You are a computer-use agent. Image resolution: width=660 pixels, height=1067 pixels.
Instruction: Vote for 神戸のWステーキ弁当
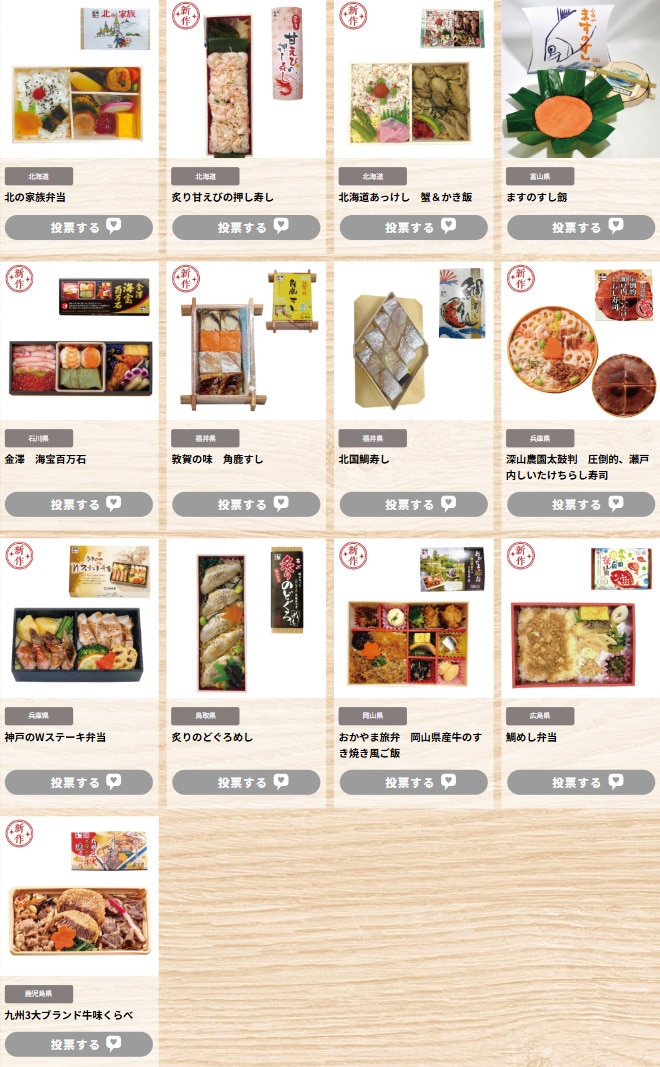point(79,782)
